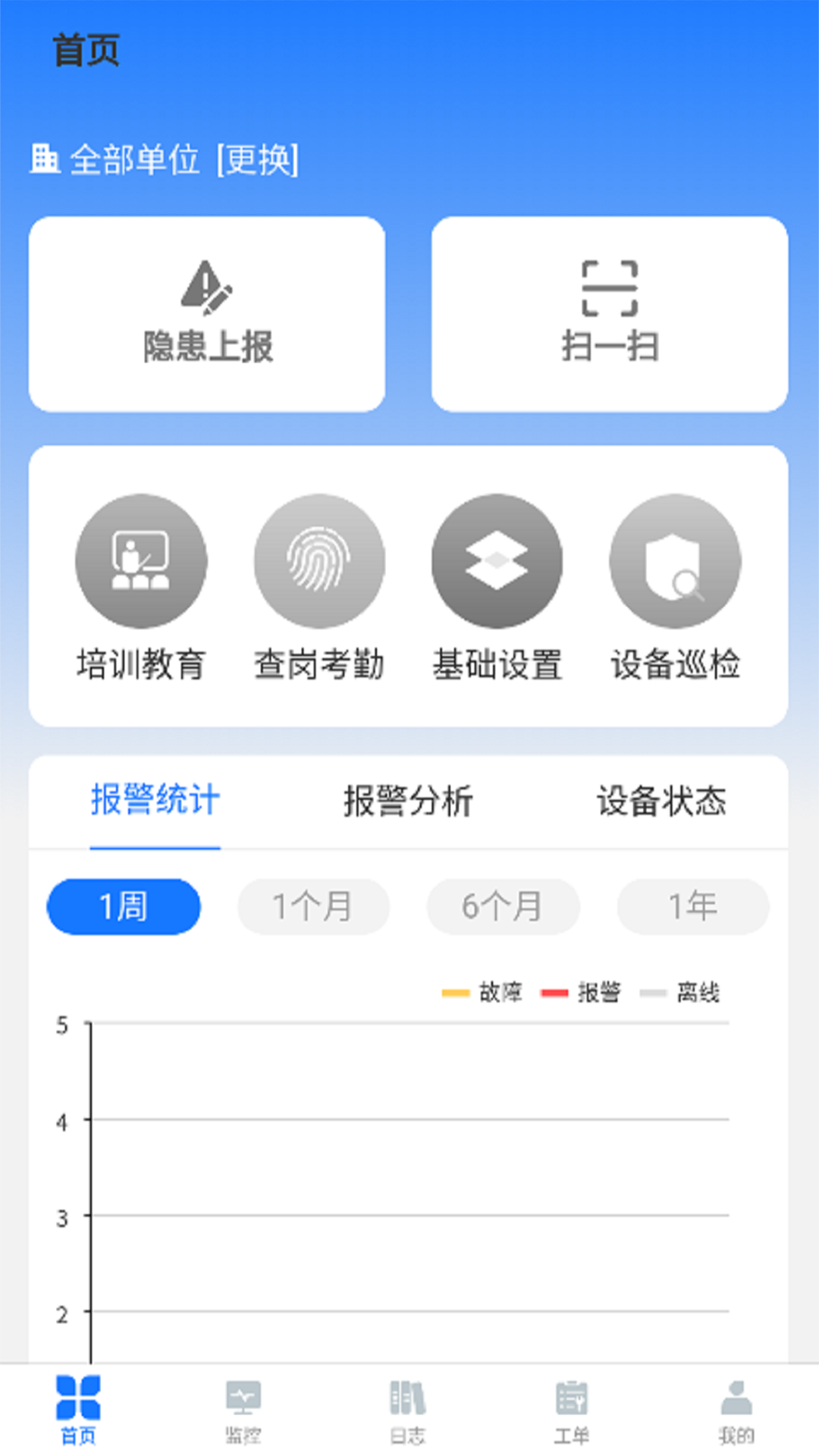Switch to the 我的 bottom tab
This screenshot has width=819, height=1456.
[736, 1410]
